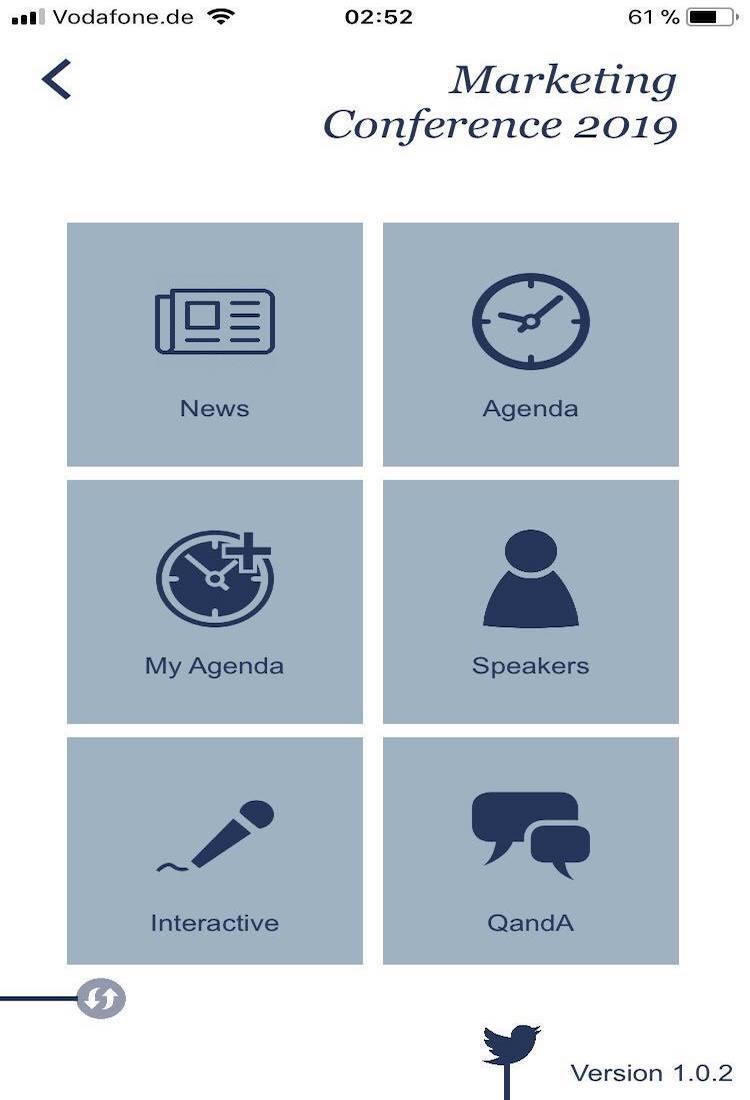The image size is (750, 1100).
Task: Open the Interactive tile
Action: [x=214, y=851]
